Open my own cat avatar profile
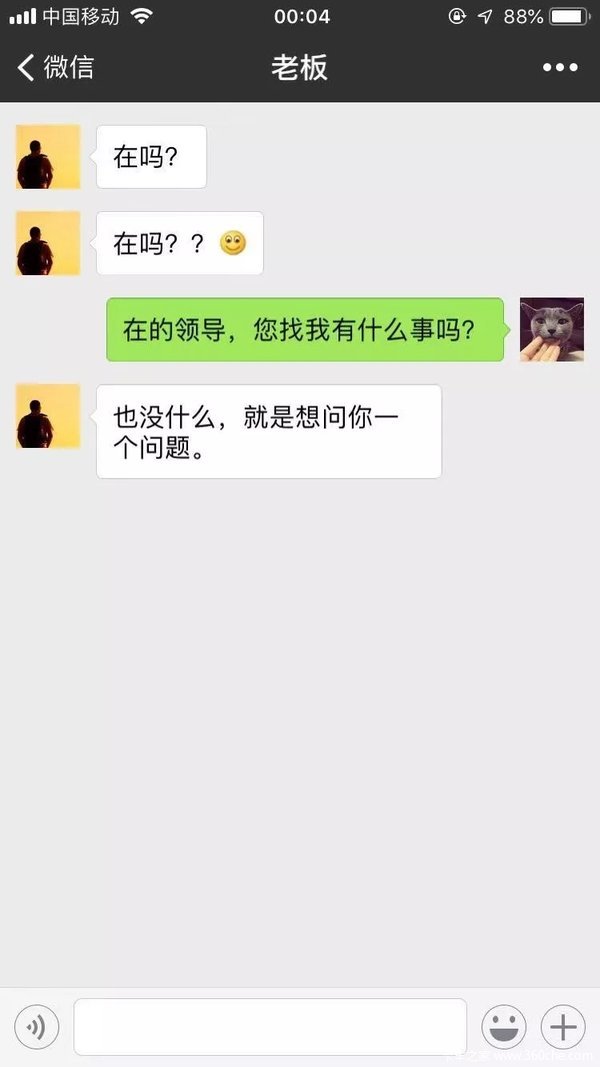 coord(551,330)
